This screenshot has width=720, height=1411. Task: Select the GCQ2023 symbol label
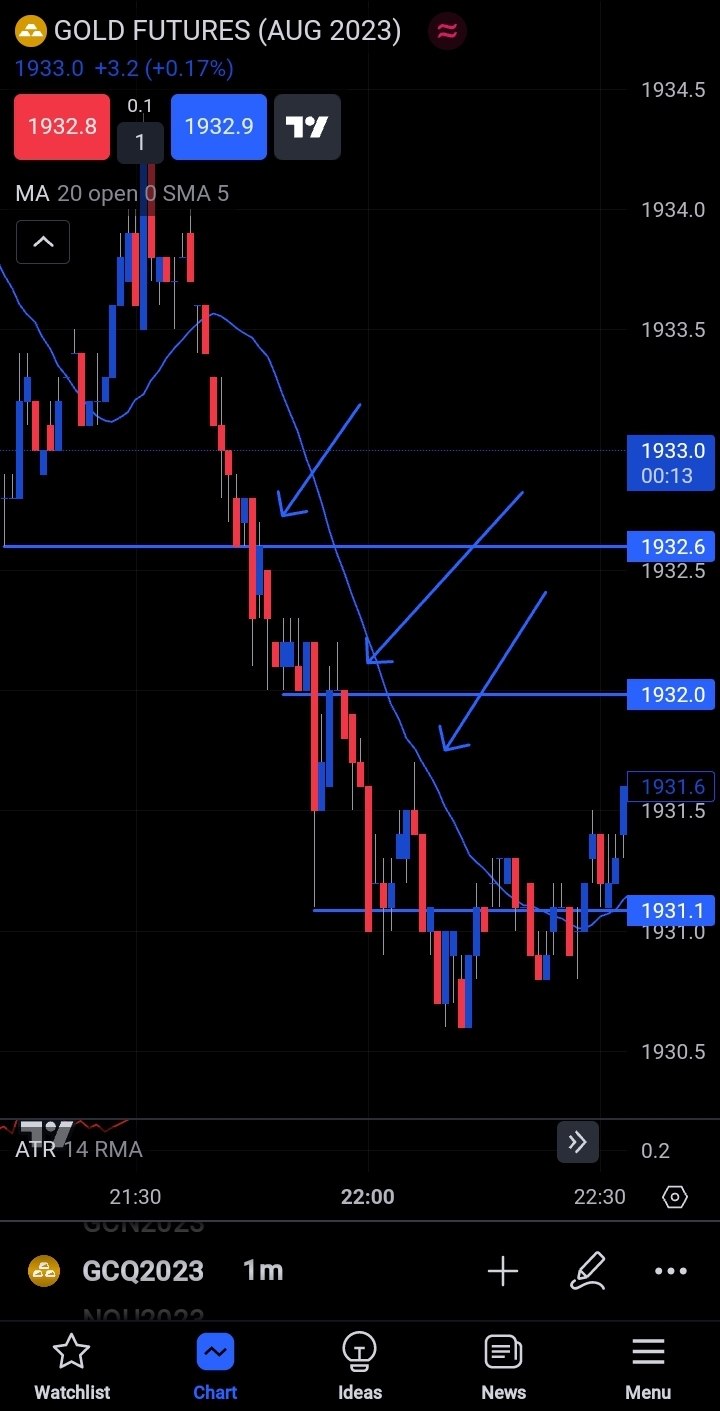[x=142, y=1270]
